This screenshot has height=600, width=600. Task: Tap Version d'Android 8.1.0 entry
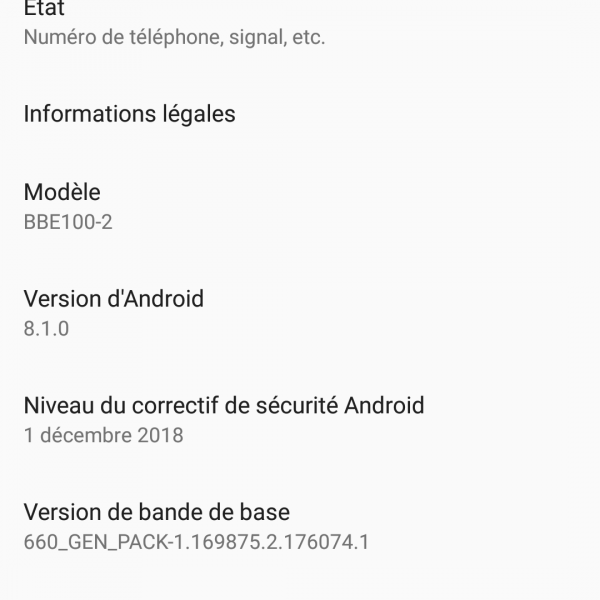click(114, 312)
